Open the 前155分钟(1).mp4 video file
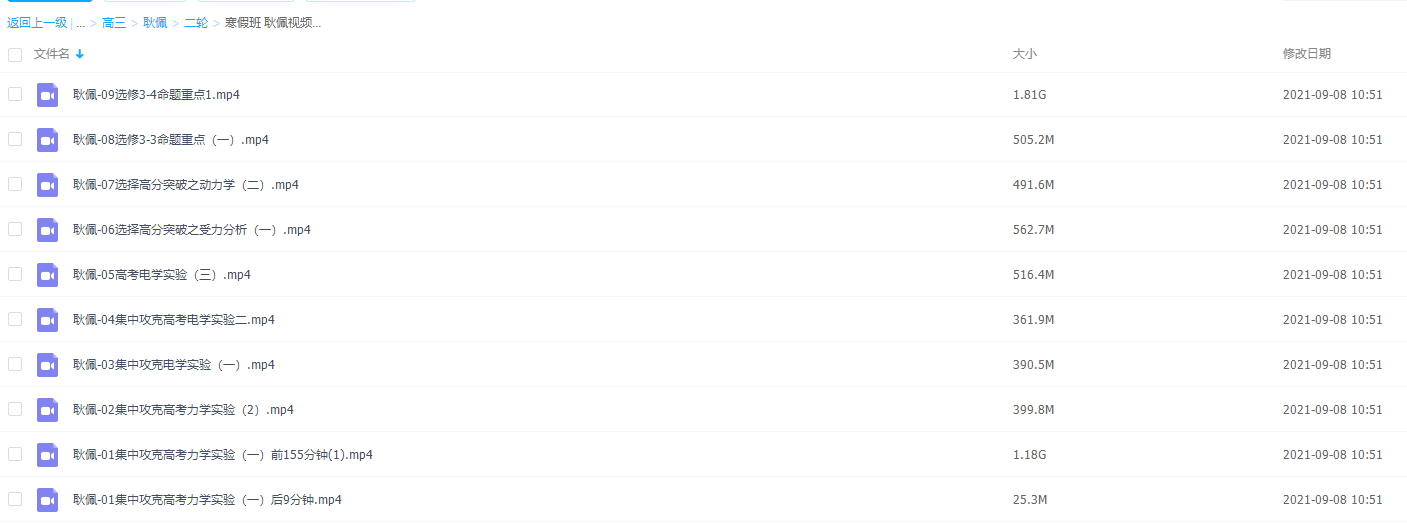 pyautogui.click(x=222, y=455)
